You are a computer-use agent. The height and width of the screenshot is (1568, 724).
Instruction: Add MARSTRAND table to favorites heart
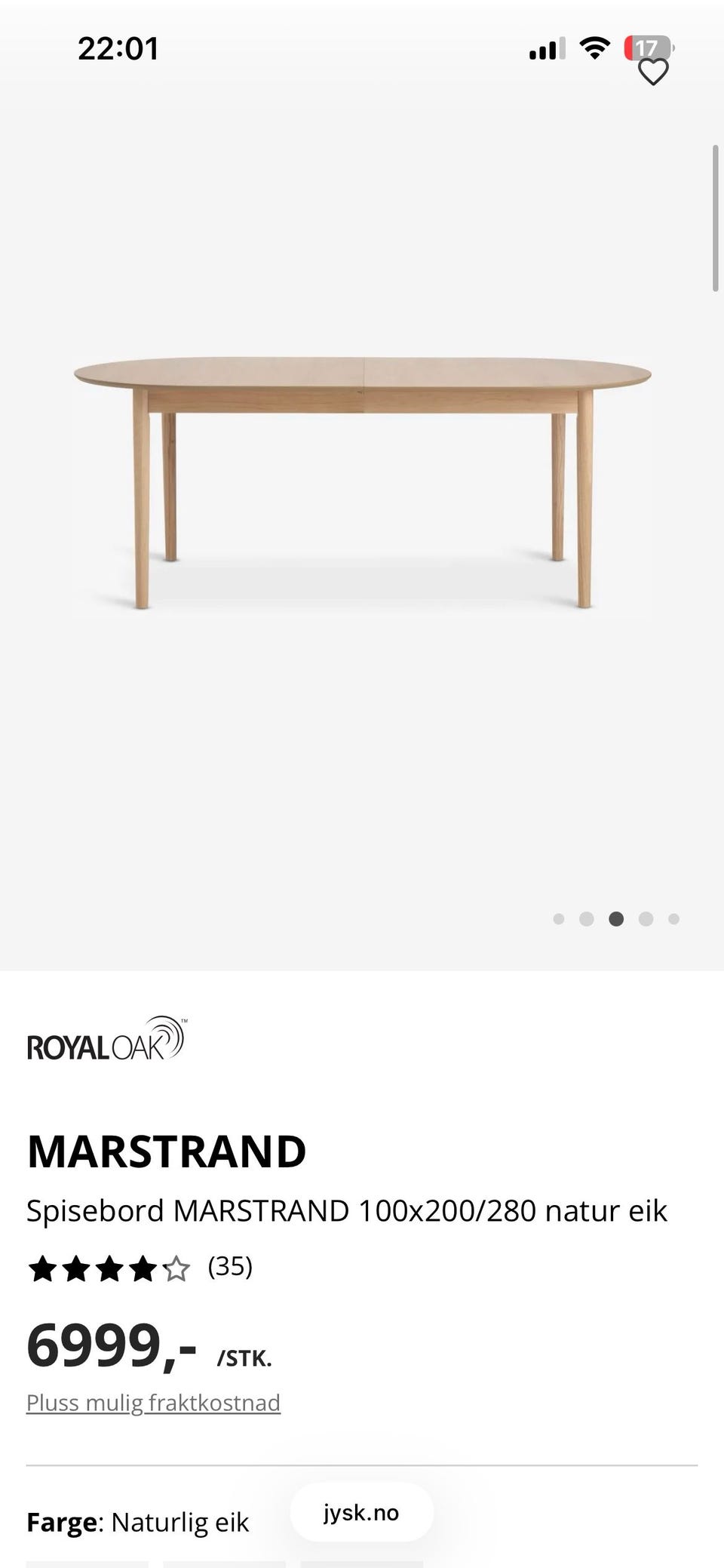[x=653, y=72]
